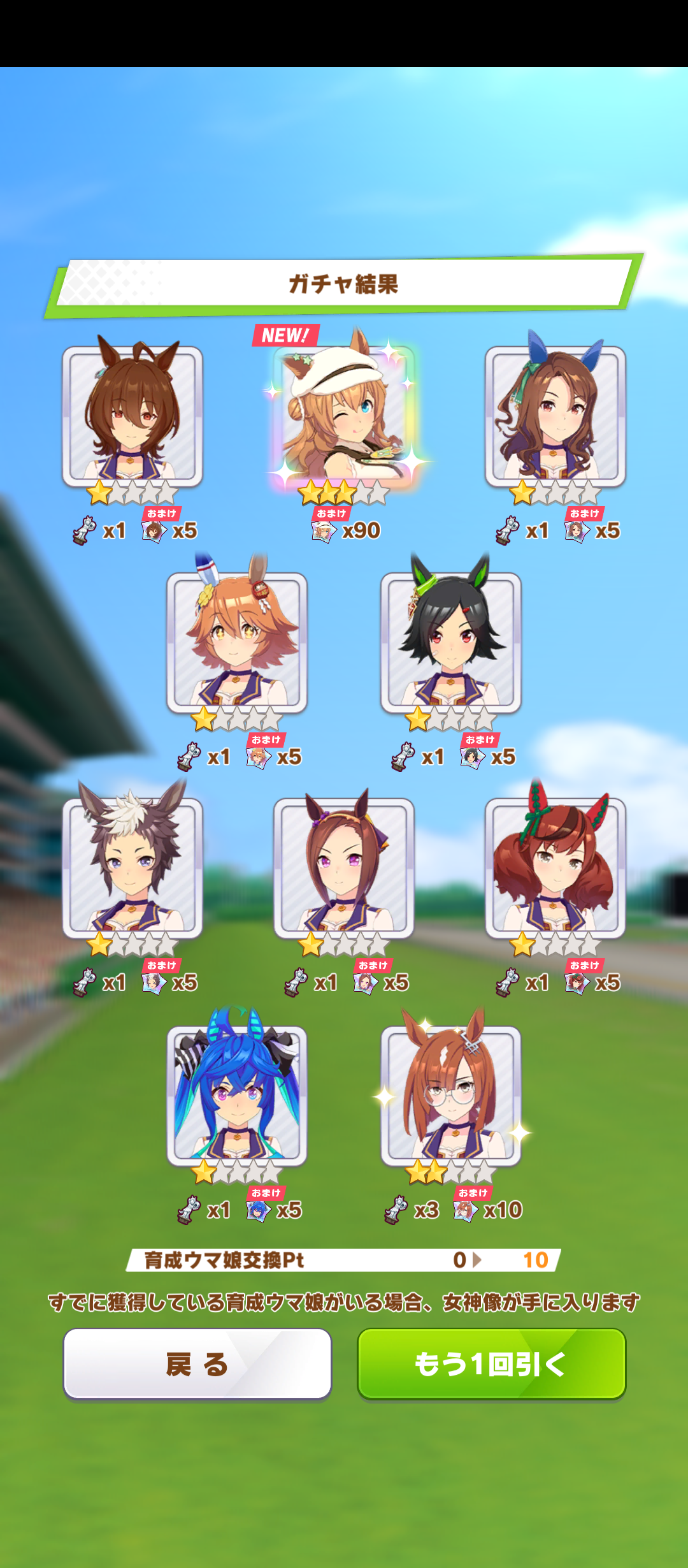Screen dimensions: 688x1568
Task: Open the blue twin-tail hair character card
Action: click(237, 1093)
